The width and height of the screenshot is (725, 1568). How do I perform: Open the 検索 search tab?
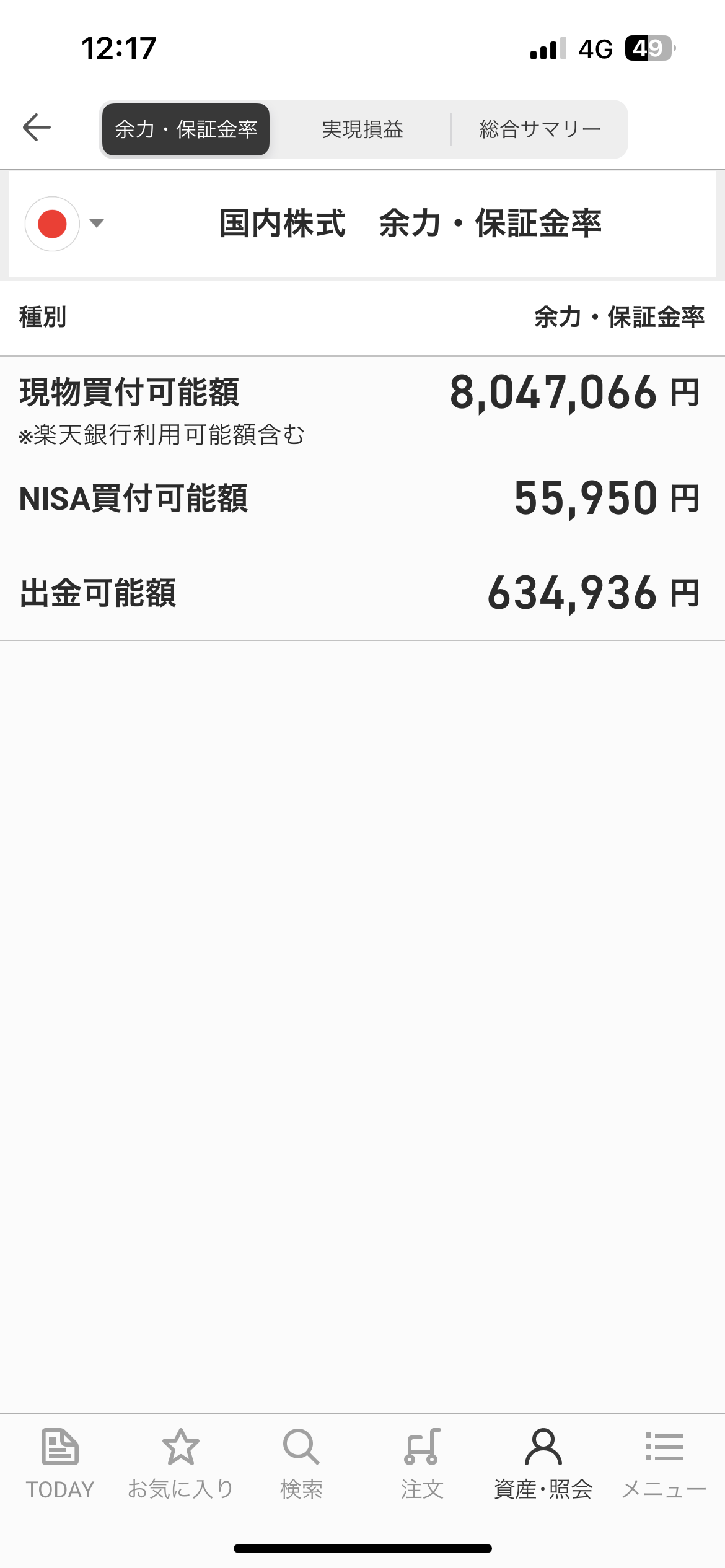[x=301, y=1463]
